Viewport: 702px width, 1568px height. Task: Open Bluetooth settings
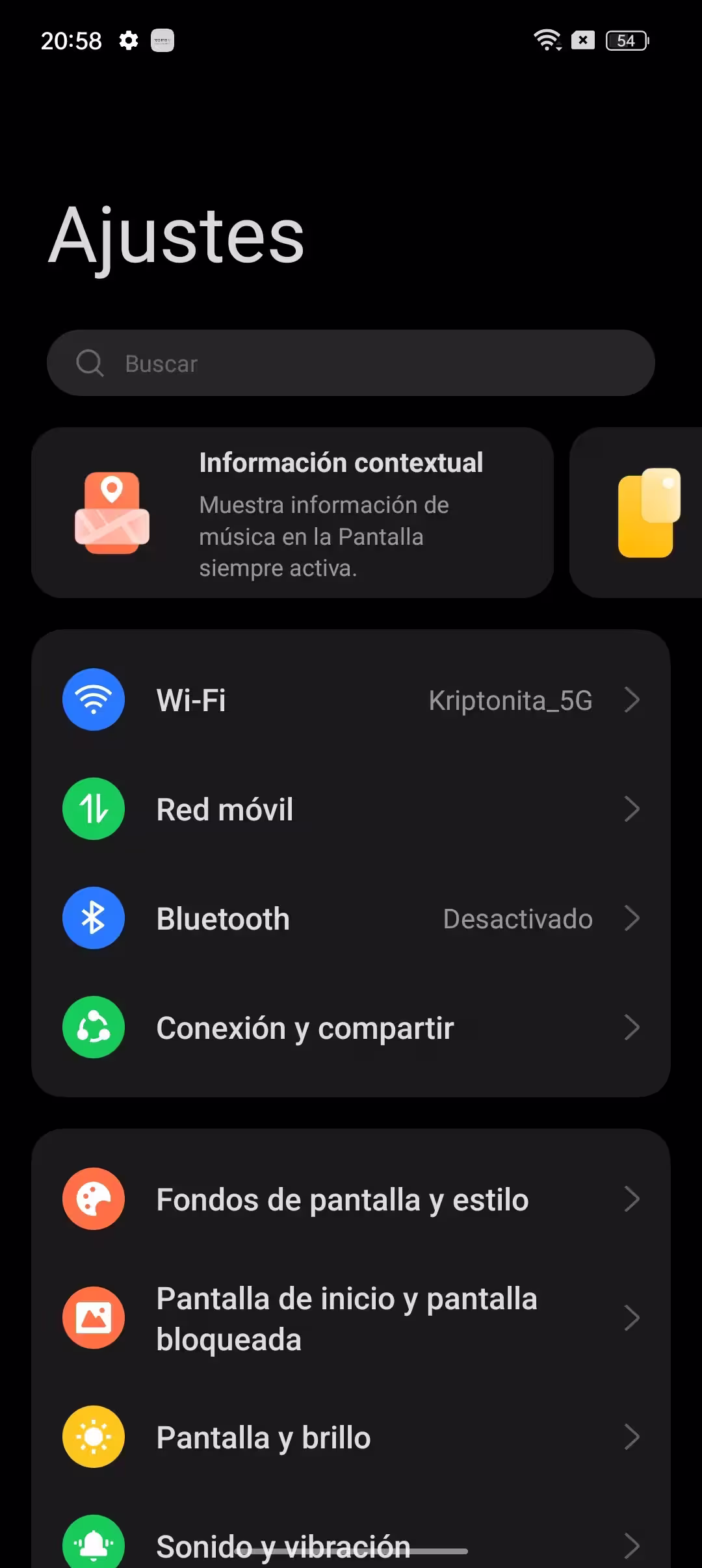(x=351, y=919)
